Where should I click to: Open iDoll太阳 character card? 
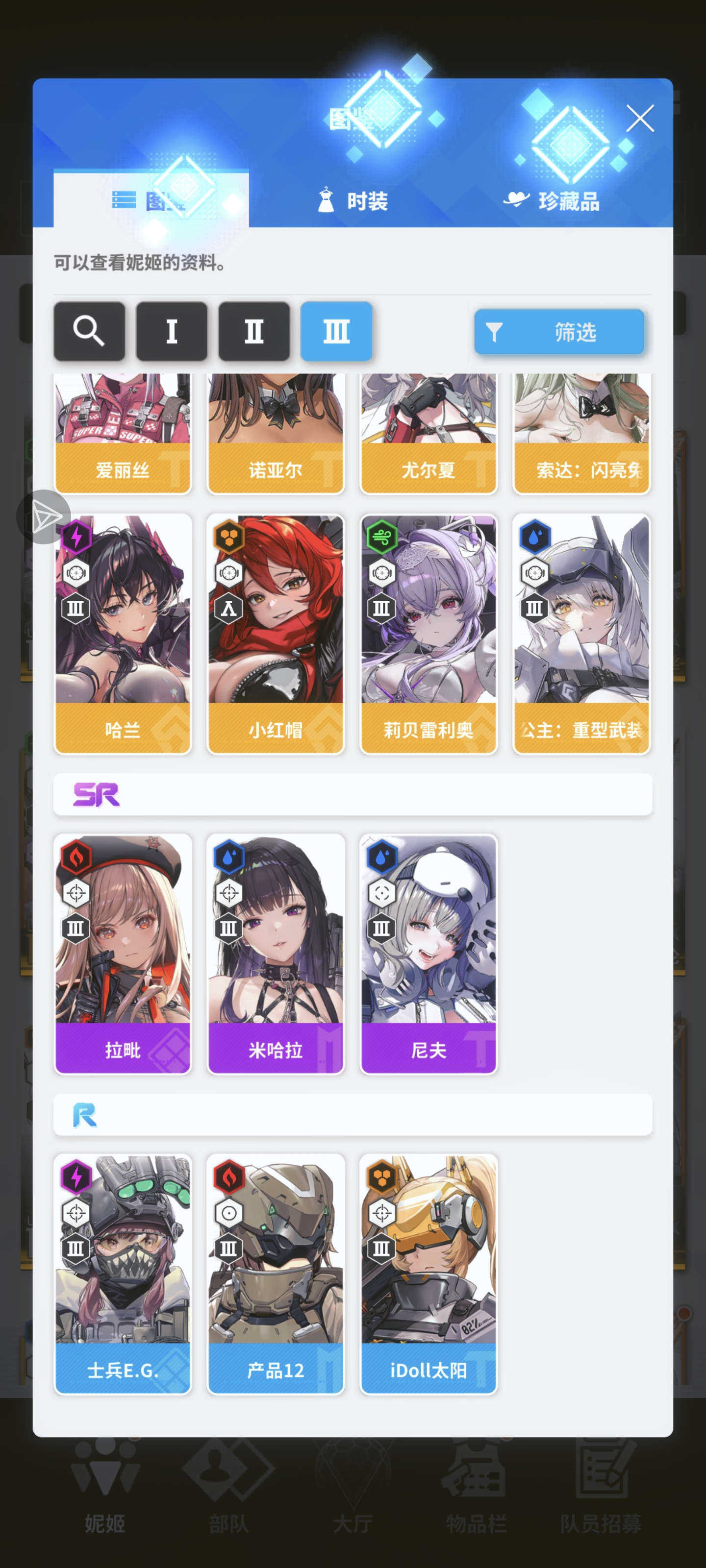[x=428, y=1274]
